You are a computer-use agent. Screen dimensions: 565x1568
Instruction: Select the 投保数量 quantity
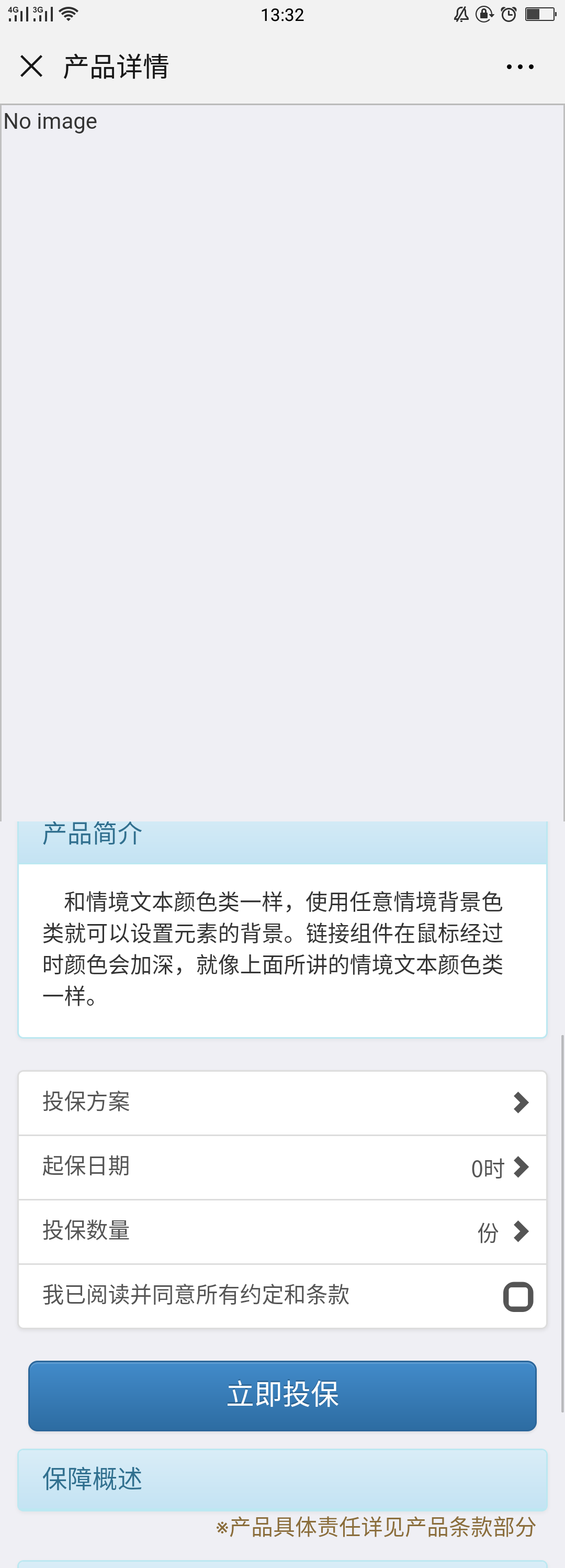click(282, 1231)
